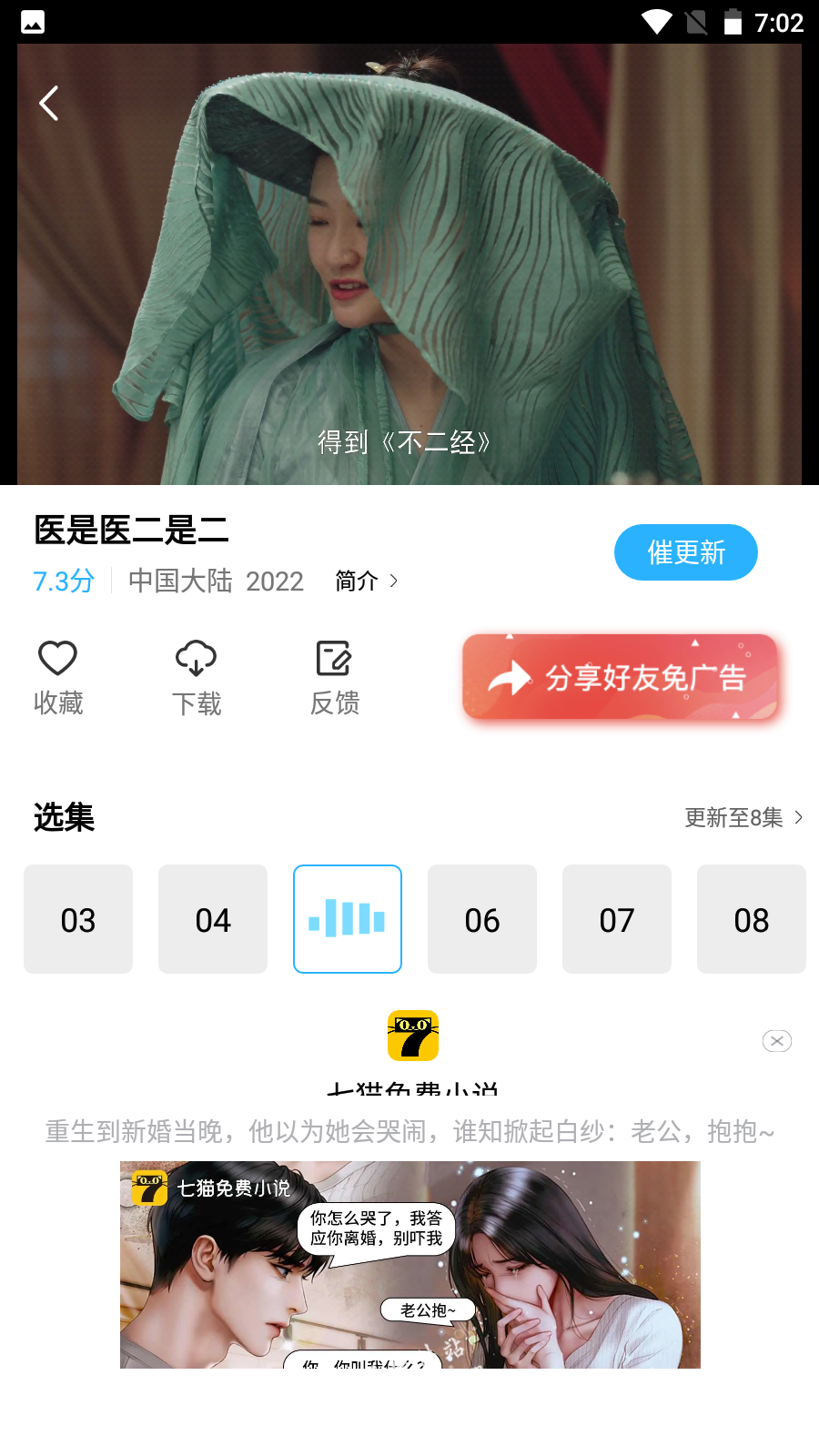Play episode 08
This screenshot has width=819, height=1456.
(752, 919)
